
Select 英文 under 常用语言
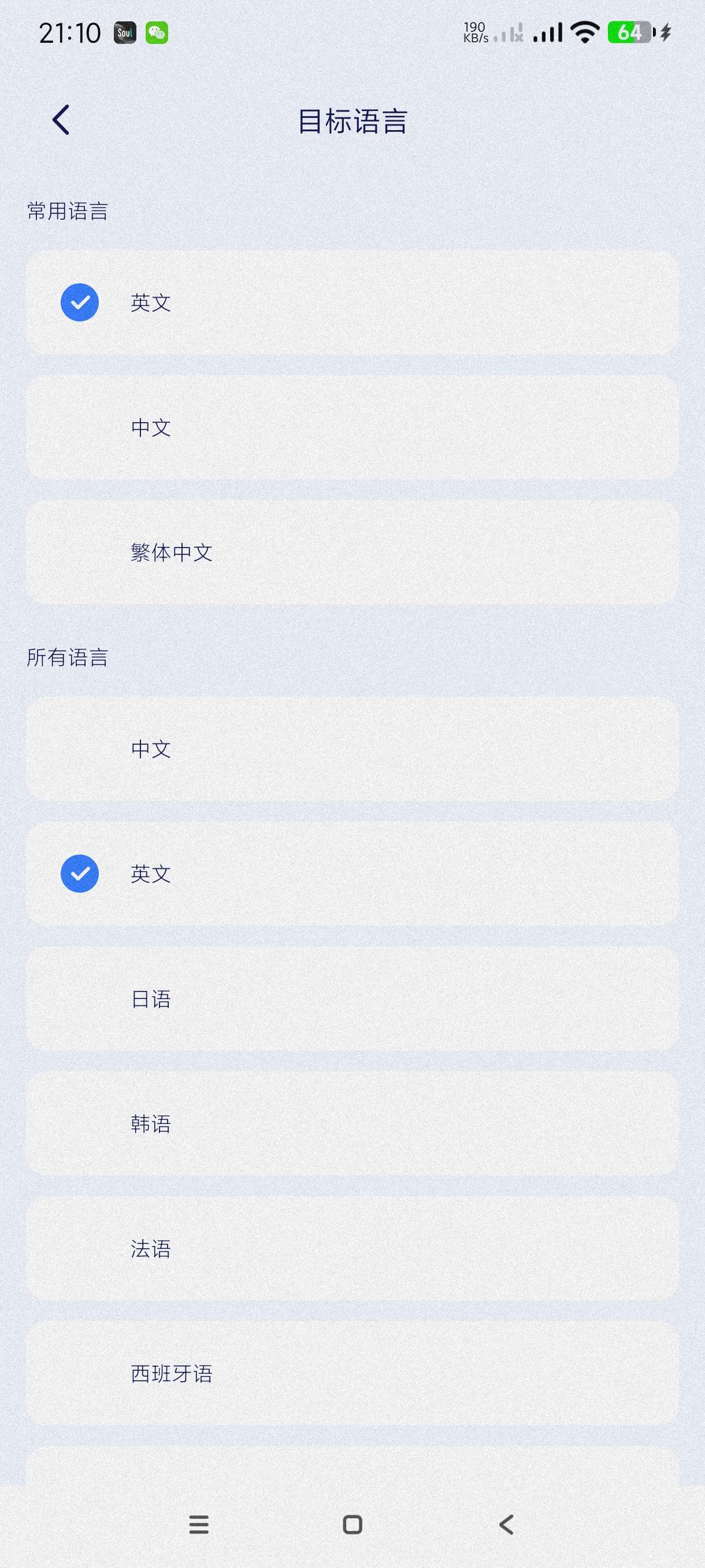point(351,302)
